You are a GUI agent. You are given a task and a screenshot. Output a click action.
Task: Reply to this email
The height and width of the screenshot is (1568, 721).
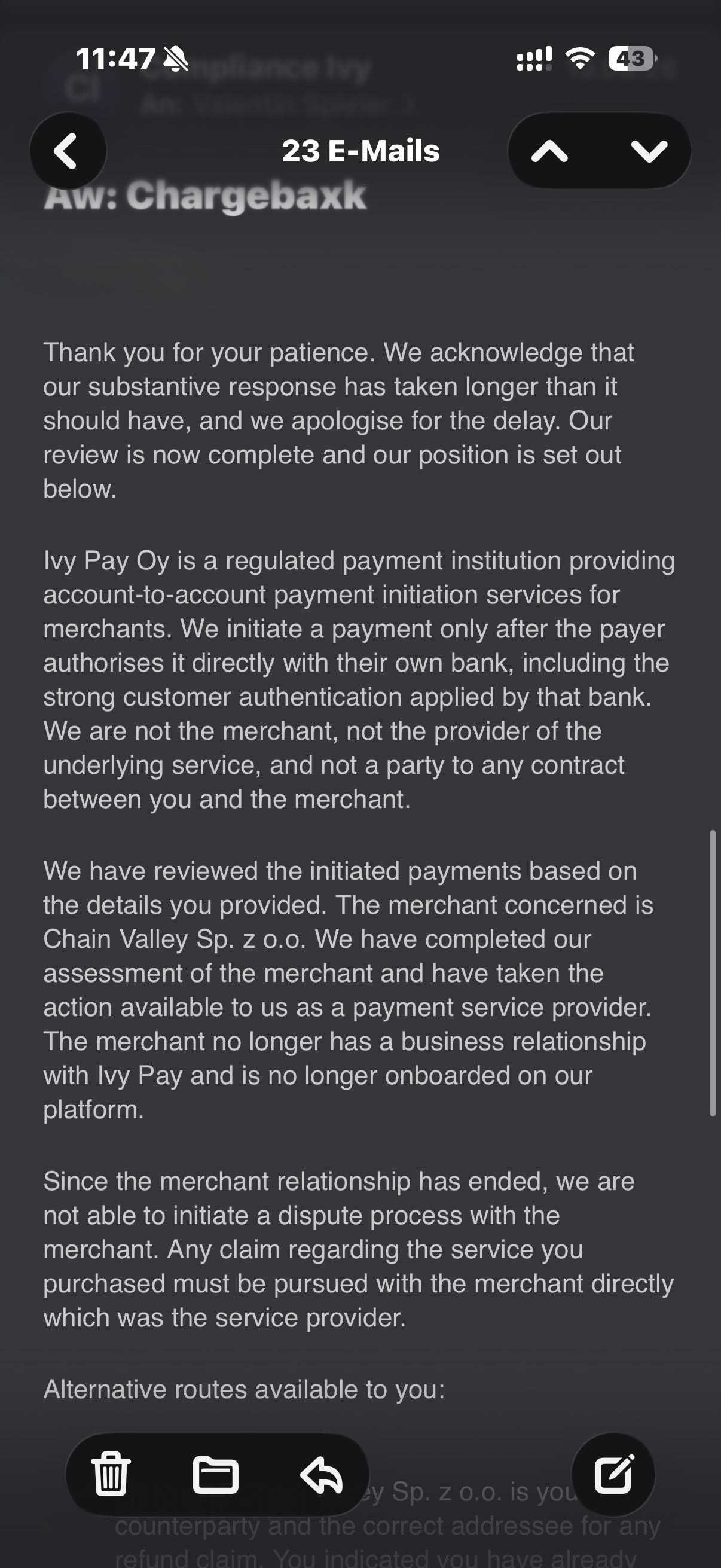point(322,1475)
